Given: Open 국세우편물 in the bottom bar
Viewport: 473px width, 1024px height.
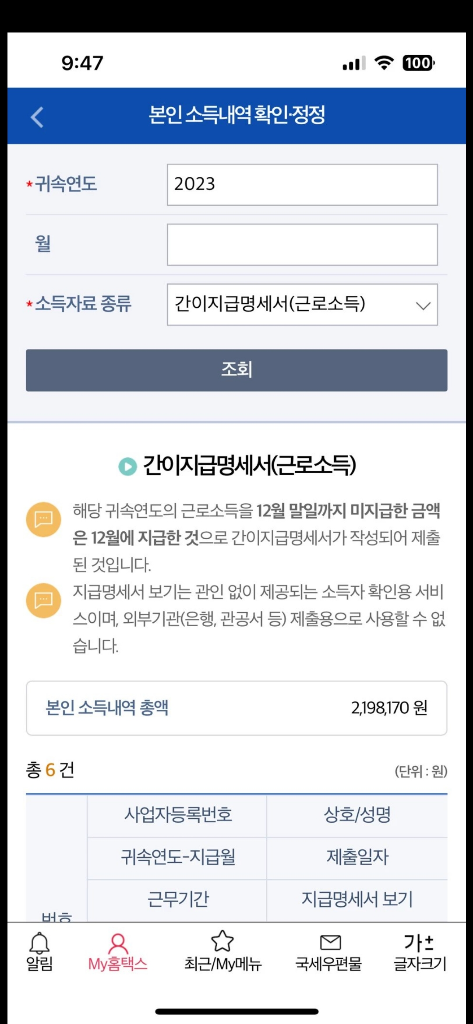Looking at the screenshot, I should click(329, 952).
